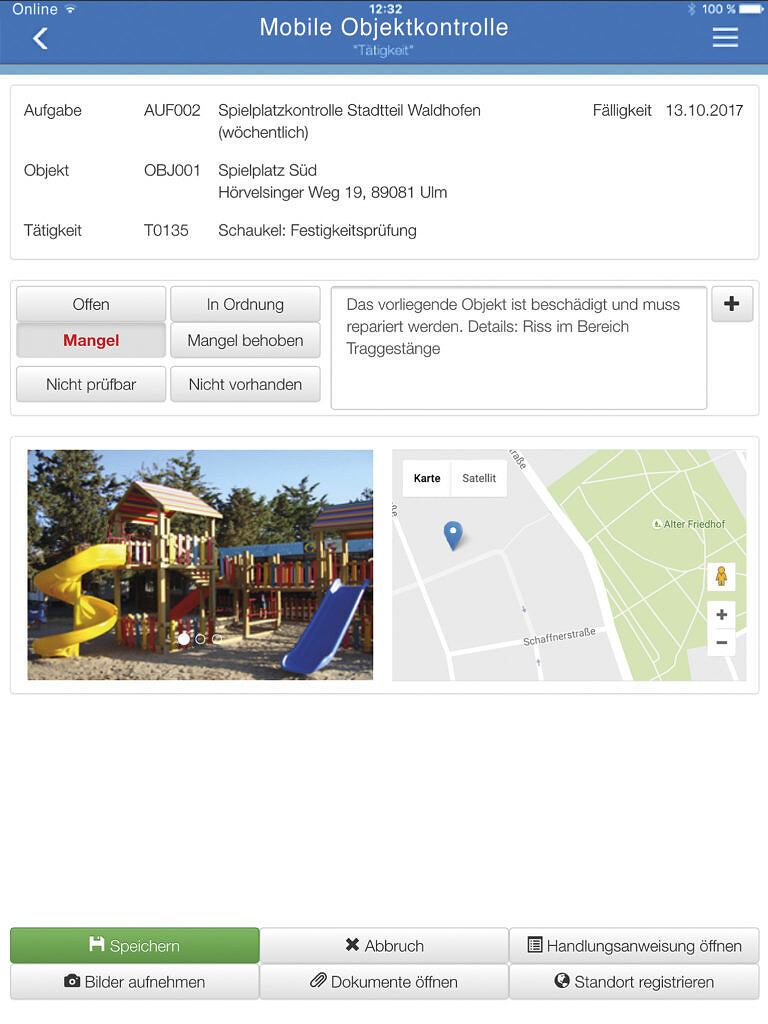Tap the plus button beside the comment
The height and width of the screenshot is (1024, 768).
[x=732, y=304]
